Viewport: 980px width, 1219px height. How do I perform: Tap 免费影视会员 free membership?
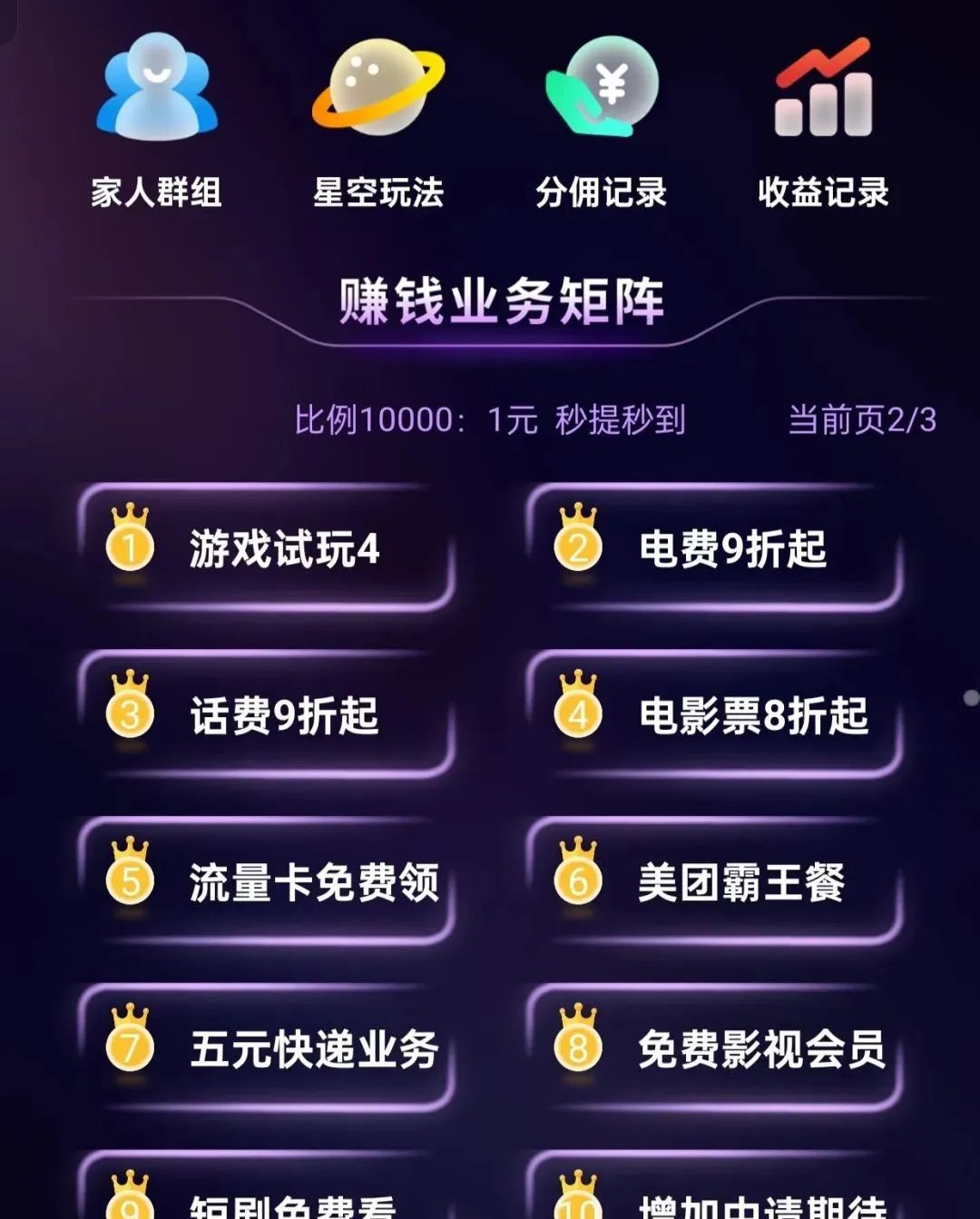(x=715, y=1048)
